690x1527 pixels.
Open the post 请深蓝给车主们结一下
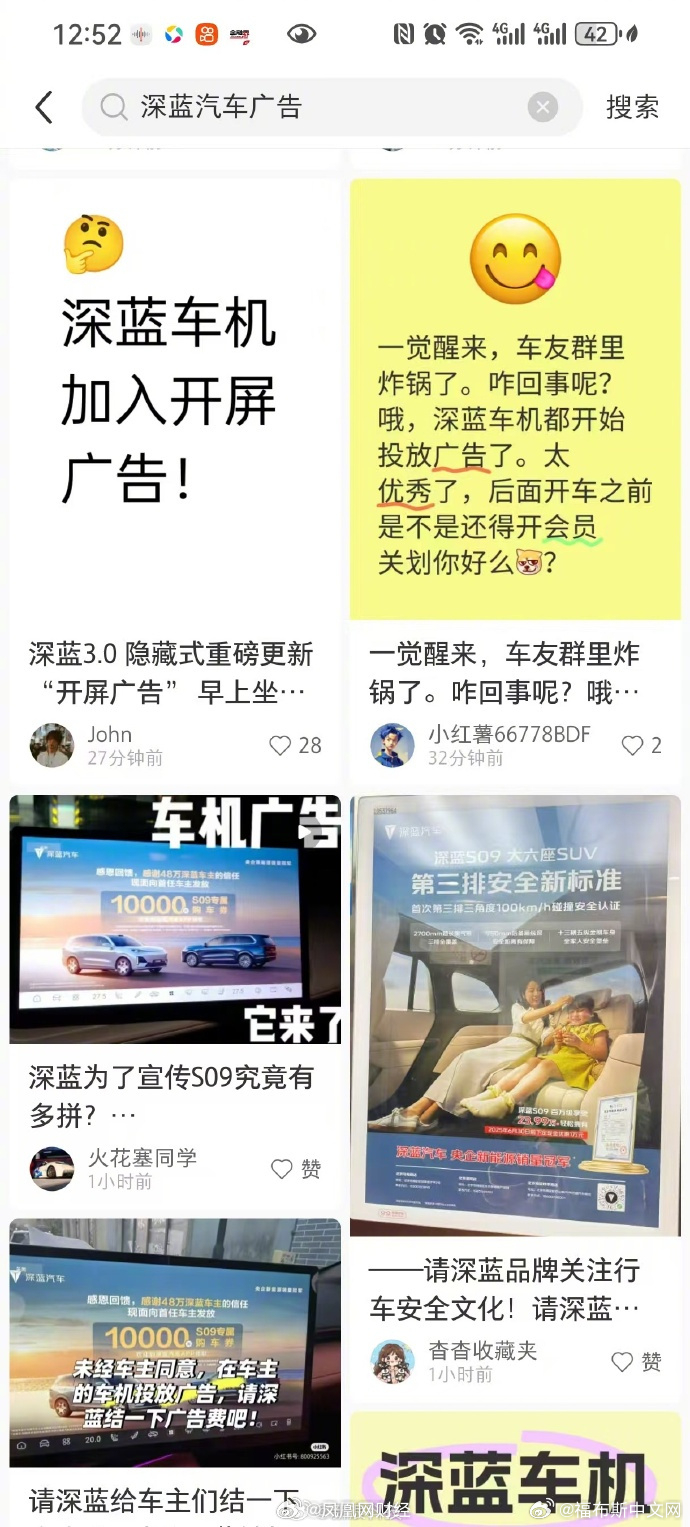pyautogui.click(x=175, y=1342)
